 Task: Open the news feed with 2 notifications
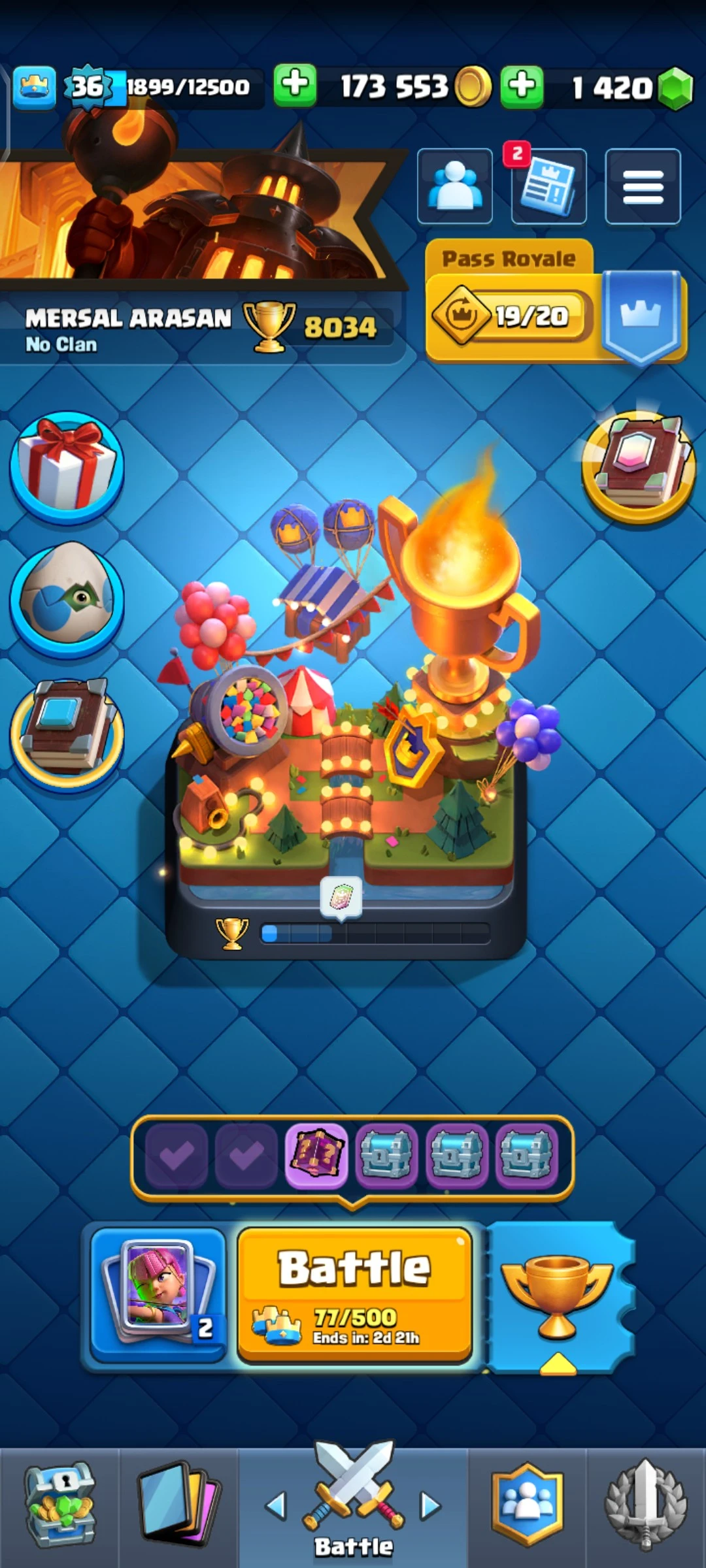548,186
